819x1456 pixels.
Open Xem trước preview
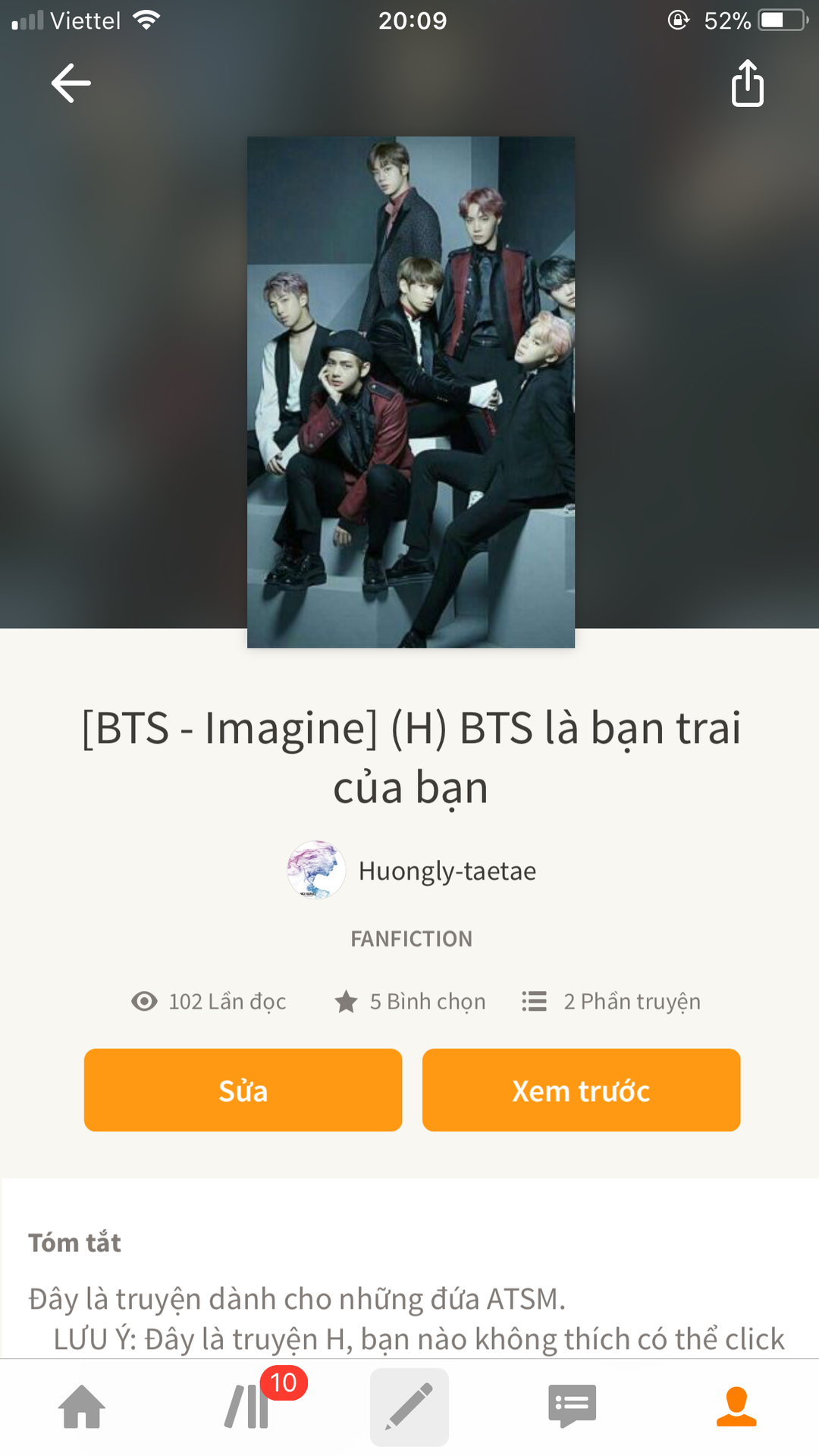pos(581,1090)
